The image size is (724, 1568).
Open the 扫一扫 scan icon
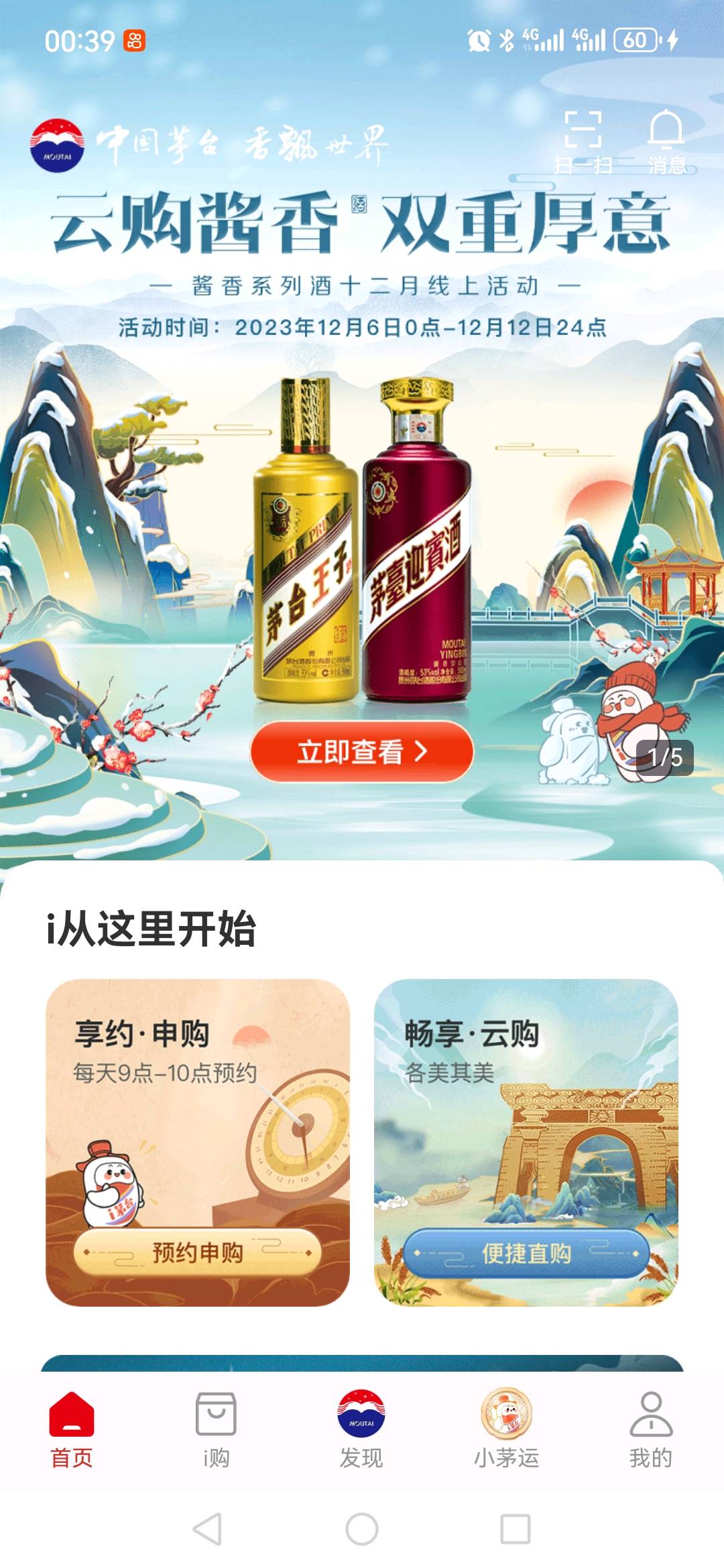tap(583, 141)
